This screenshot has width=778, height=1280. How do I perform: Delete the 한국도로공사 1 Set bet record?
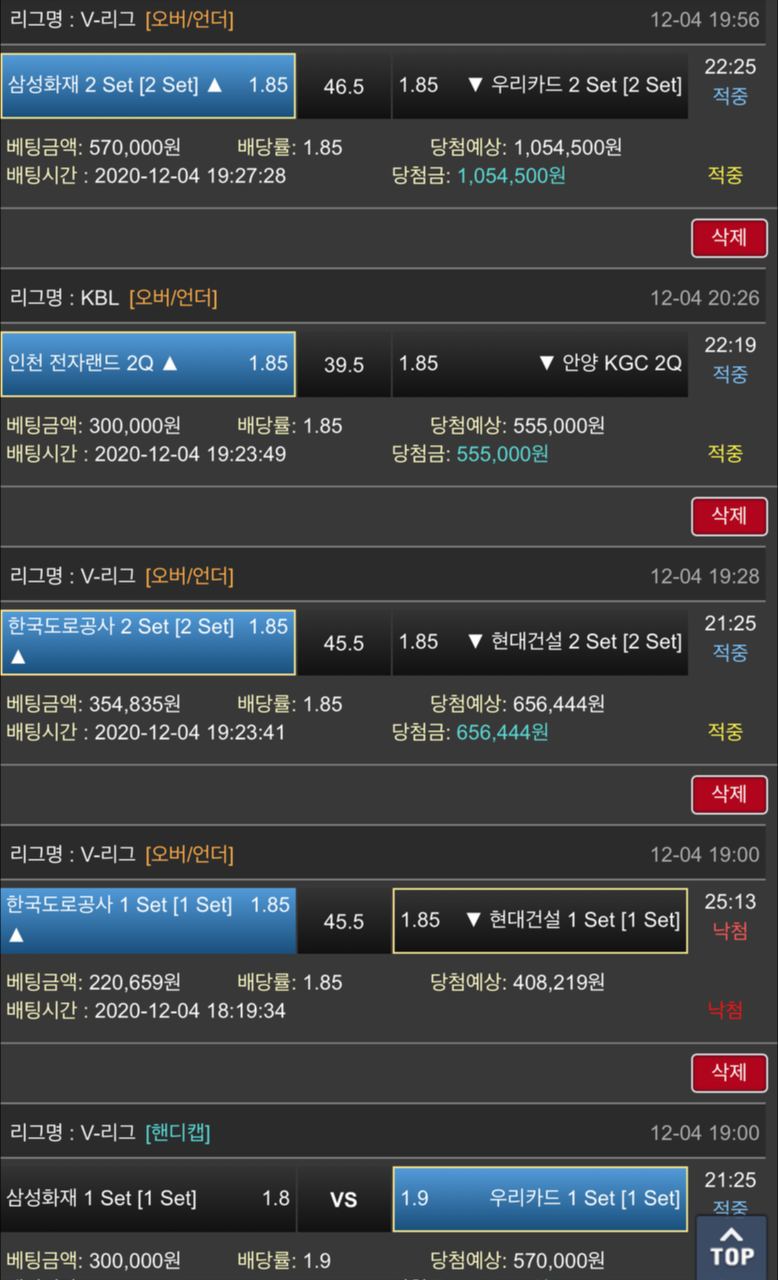pyautogui.click(x=729, y=1072)
